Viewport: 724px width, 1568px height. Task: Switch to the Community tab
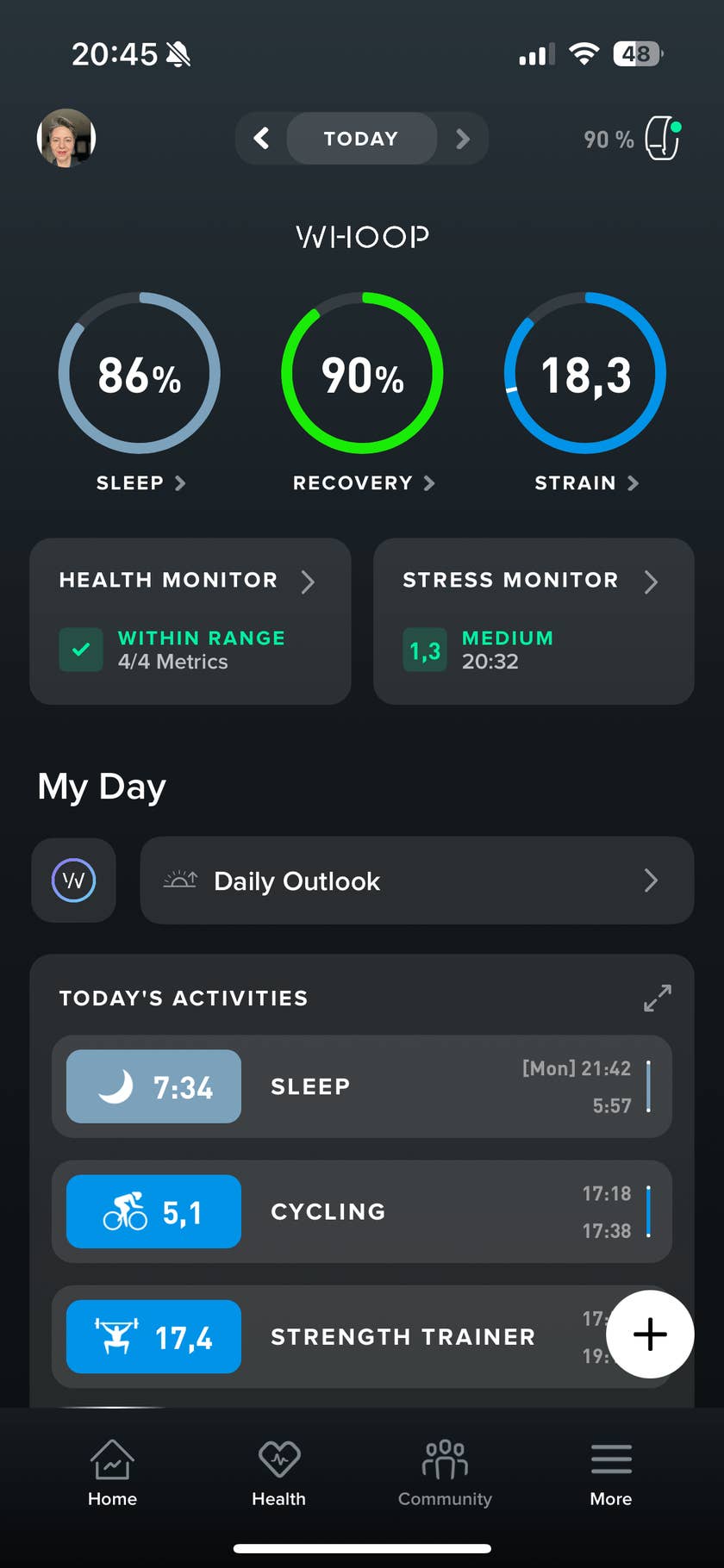pyautogui.click(x=445, y=1473)
